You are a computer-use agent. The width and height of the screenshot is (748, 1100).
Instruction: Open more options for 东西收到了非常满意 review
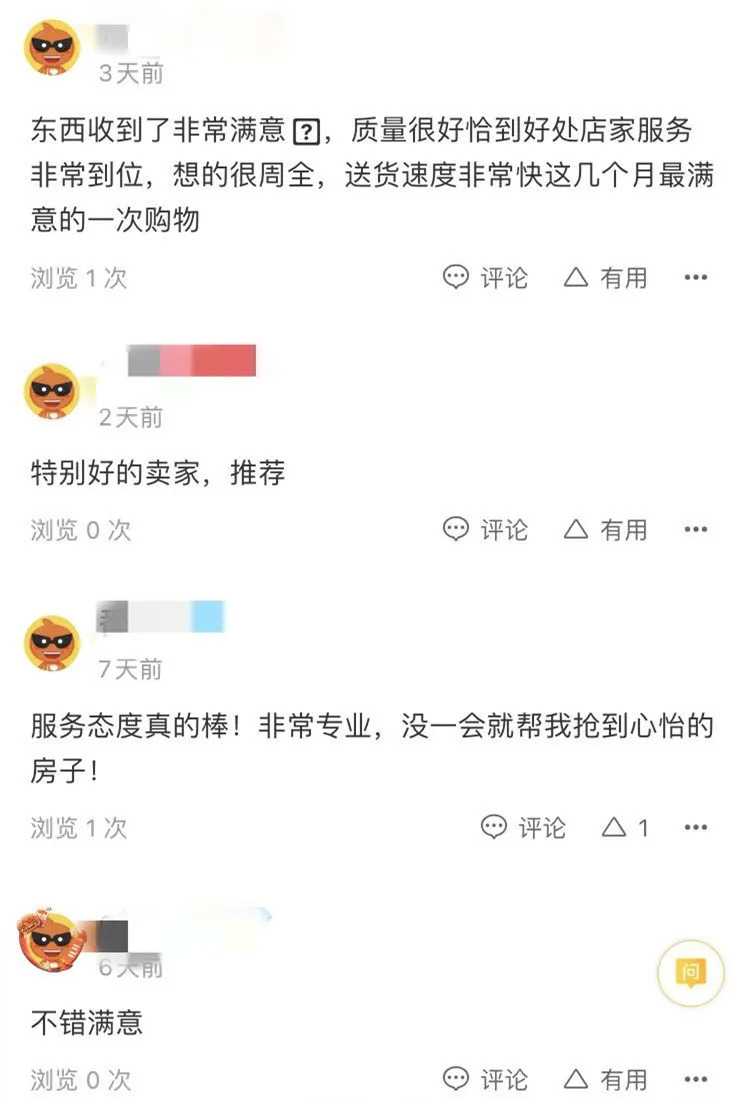[x=695, y=277]
